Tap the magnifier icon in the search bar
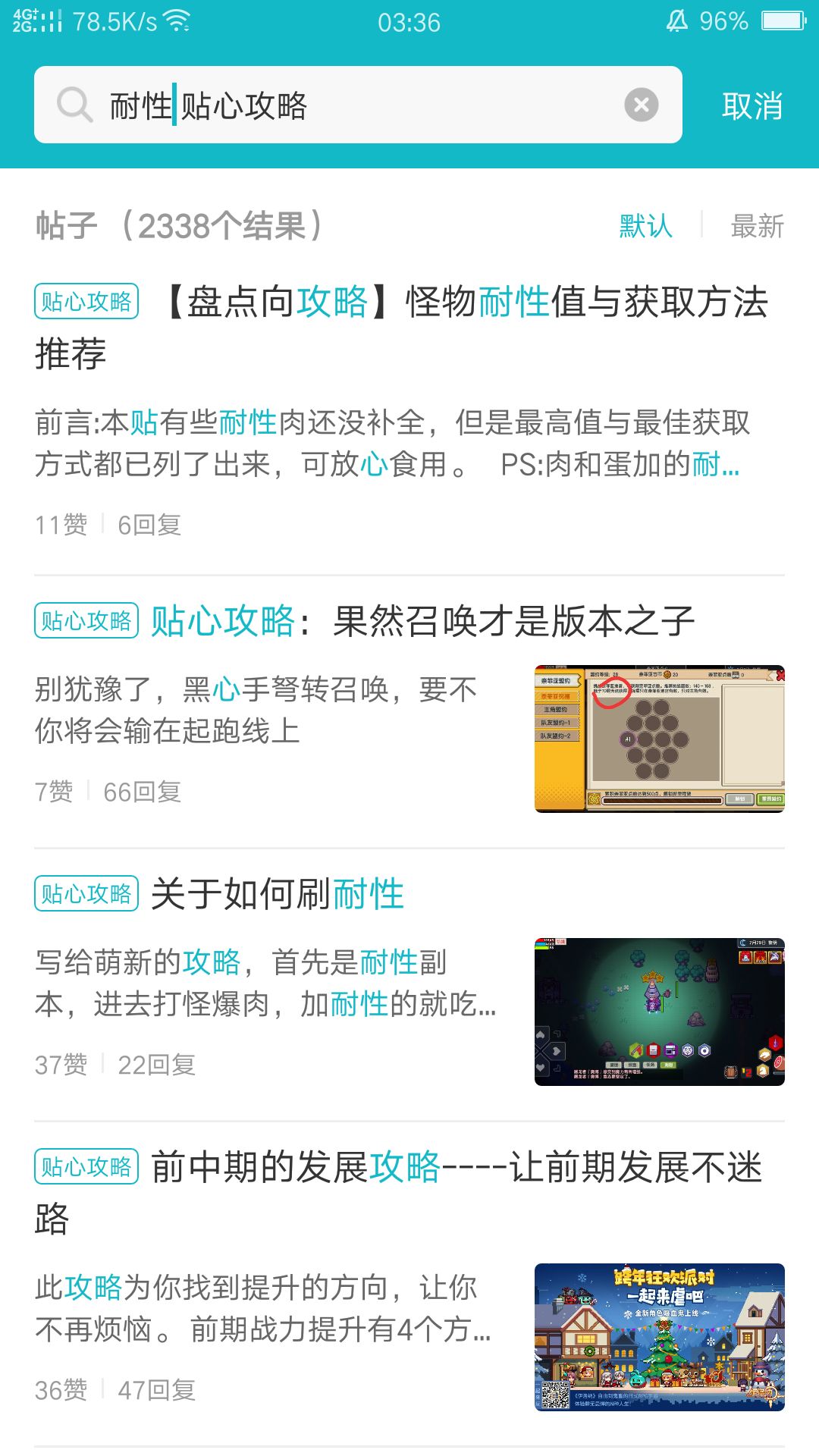Viewport: 819px width, 1456px height. point(73,103)
